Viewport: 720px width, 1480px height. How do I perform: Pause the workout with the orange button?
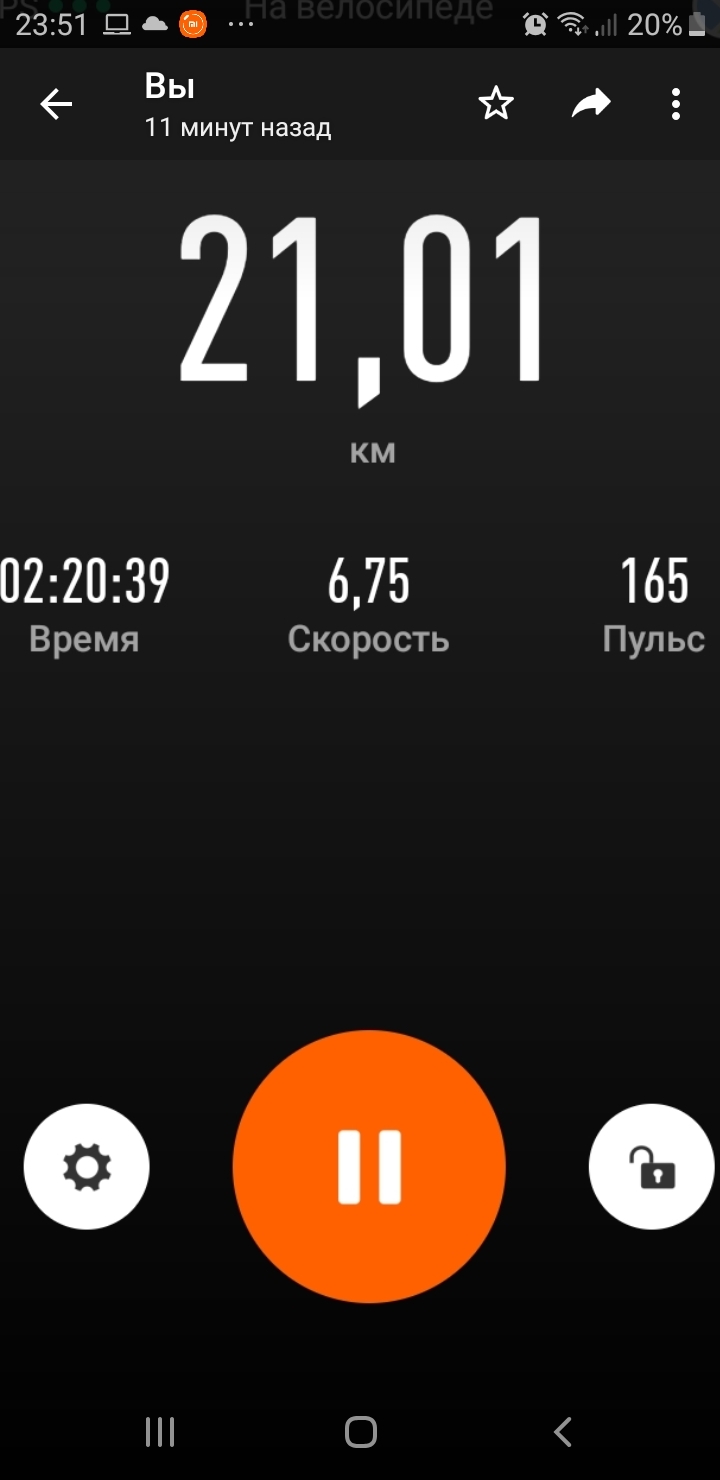369,1166
